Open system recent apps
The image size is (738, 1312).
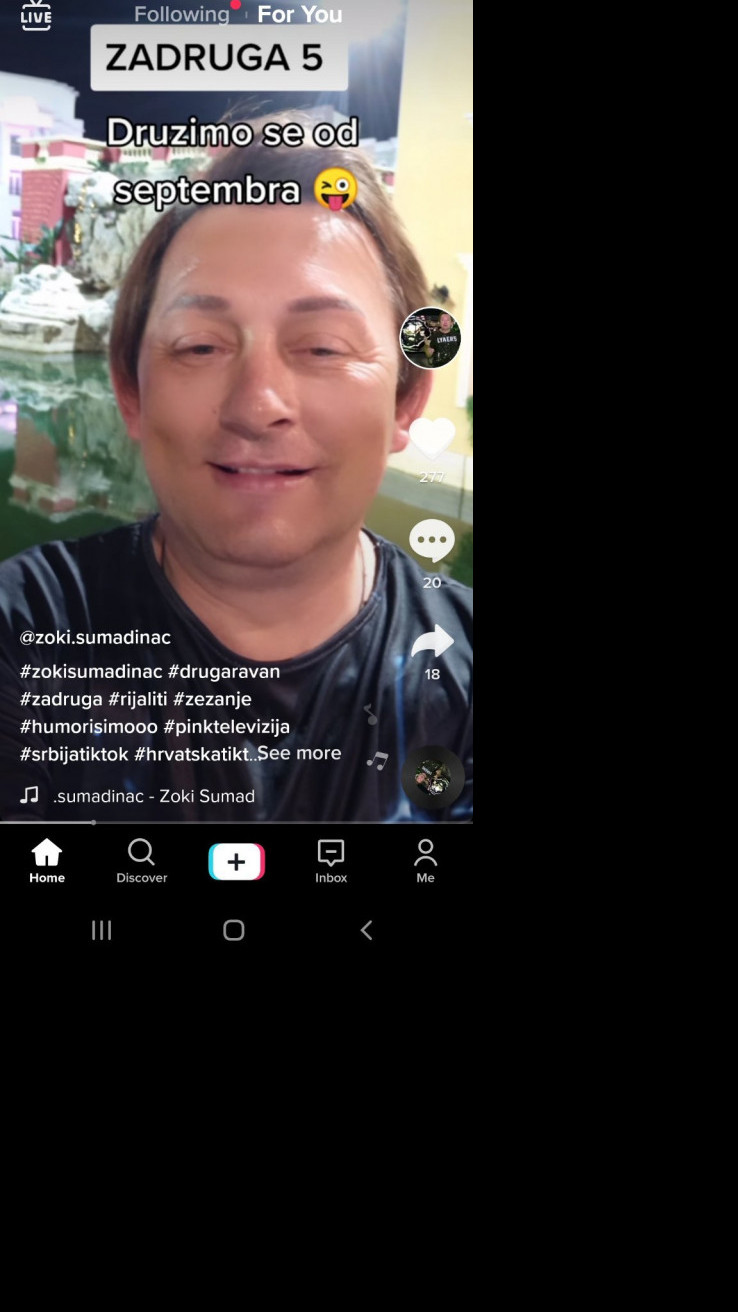pos(101,930)
